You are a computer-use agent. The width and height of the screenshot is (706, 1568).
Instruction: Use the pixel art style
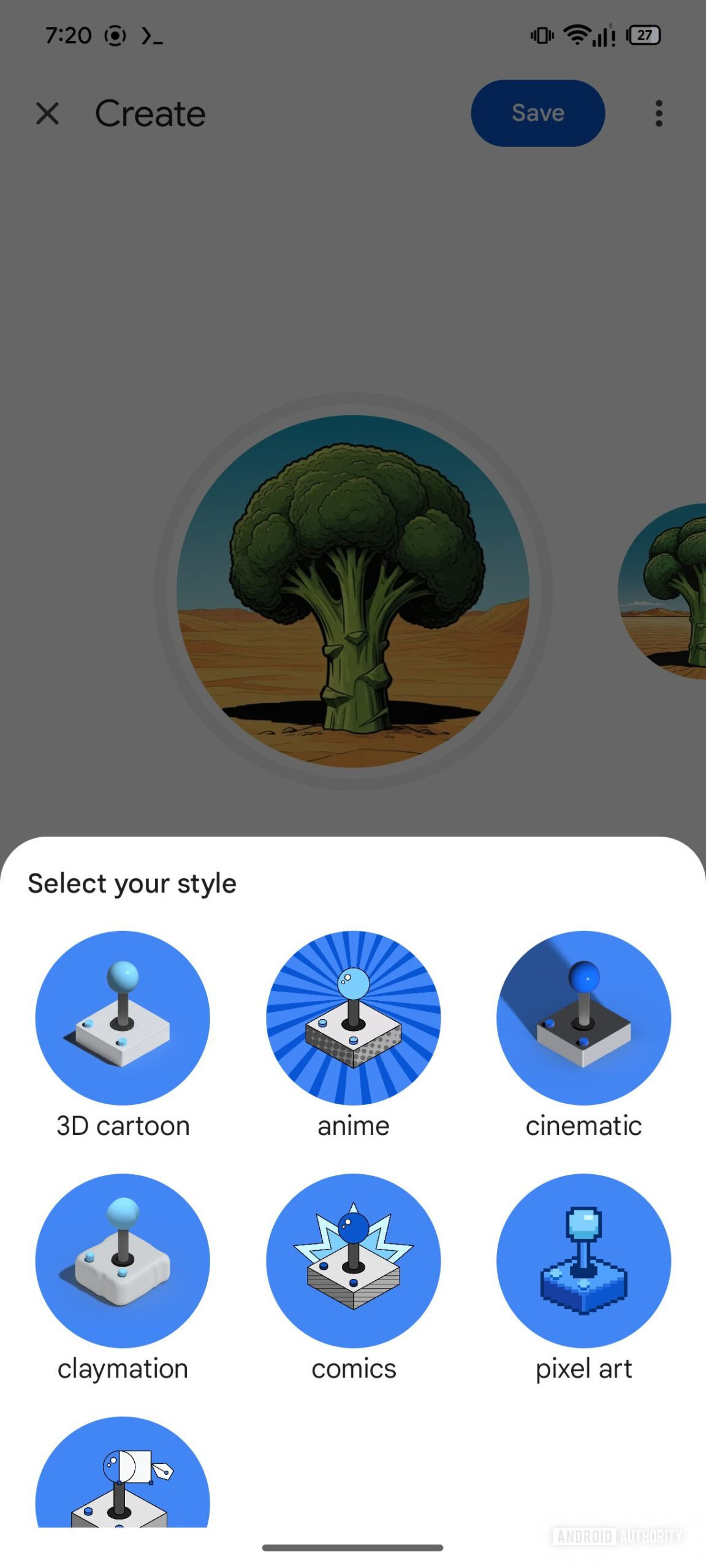(x=583, y=1261)
